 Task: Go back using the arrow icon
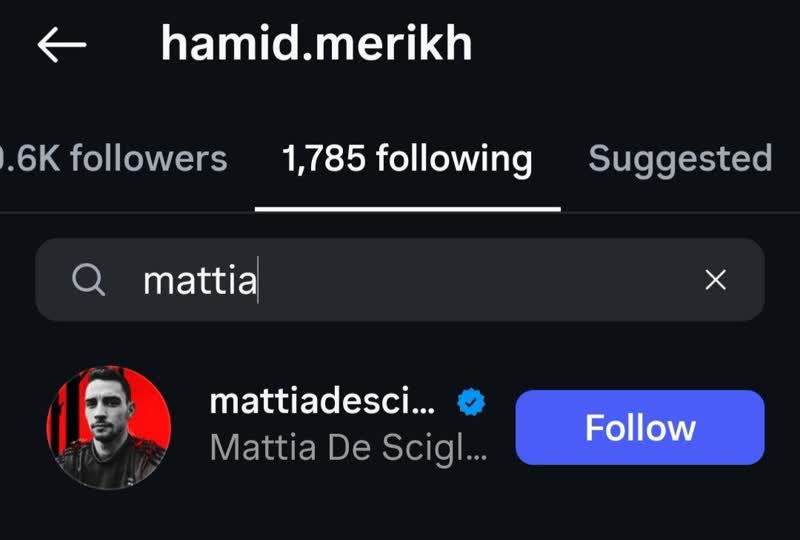[x=61, y=45]
